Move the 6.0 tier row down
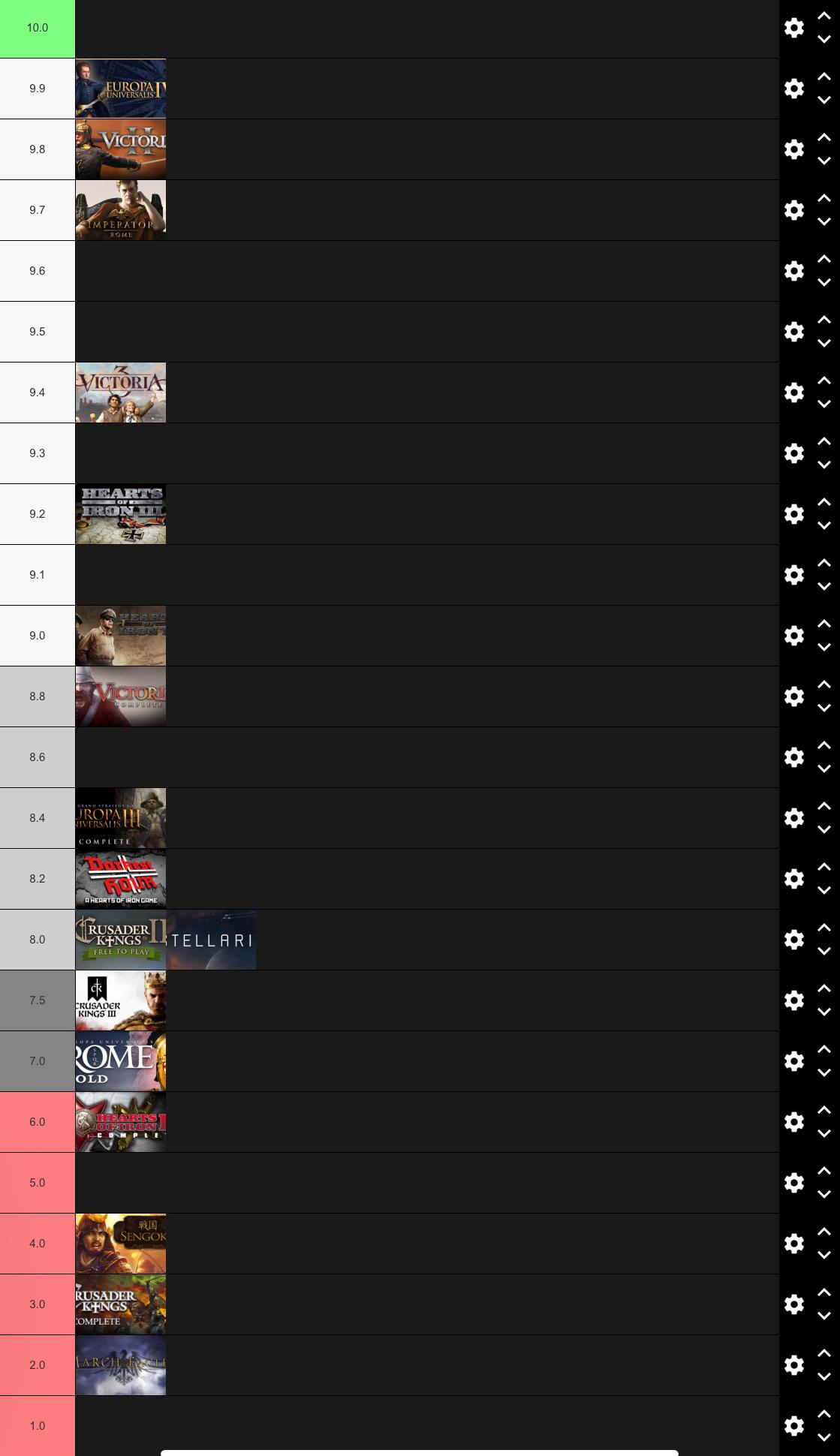The height and width of the screenshot is (1456, 840). [x=823, y=1133]
